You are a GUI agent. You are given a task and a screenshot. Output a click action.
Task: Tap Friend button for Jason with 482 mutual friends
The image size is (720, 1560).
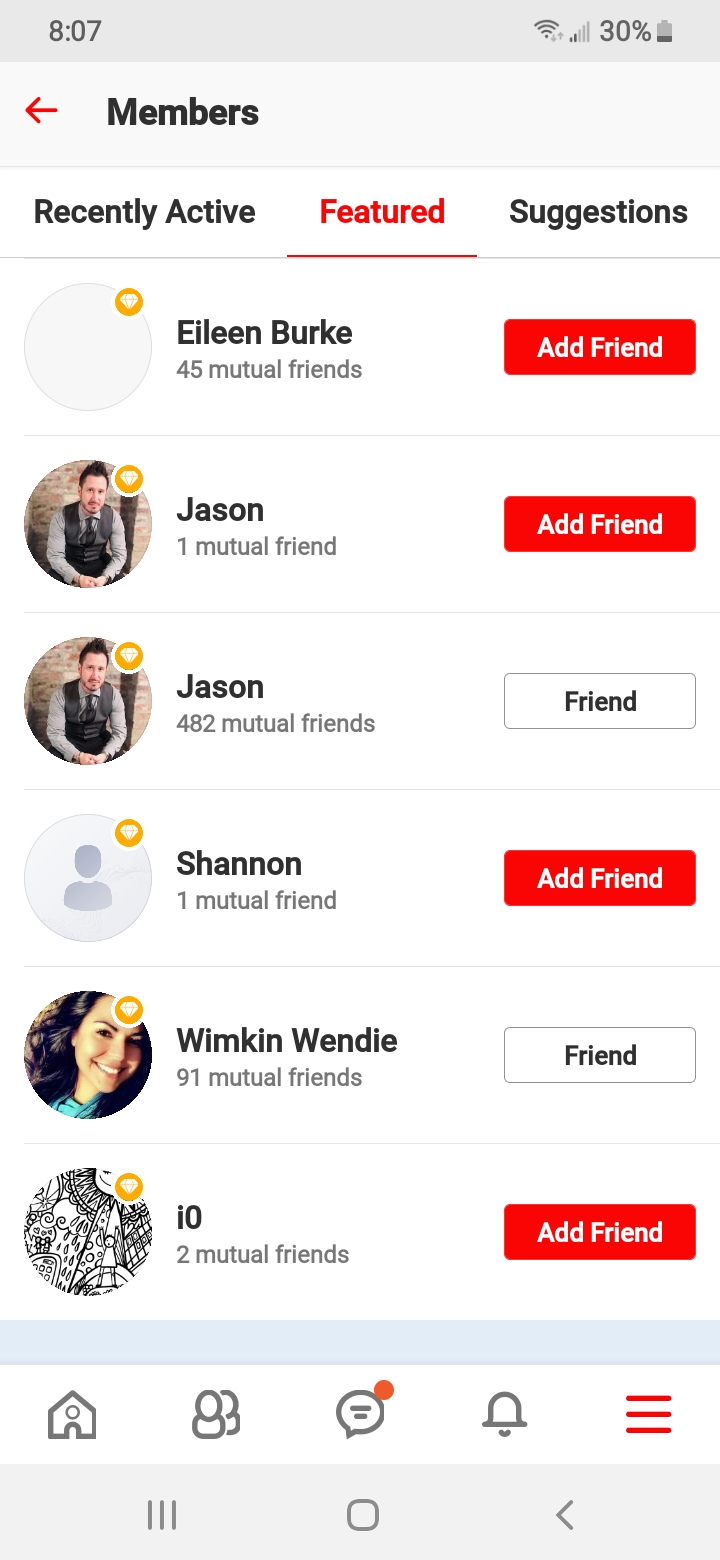[x=599, y=701]
